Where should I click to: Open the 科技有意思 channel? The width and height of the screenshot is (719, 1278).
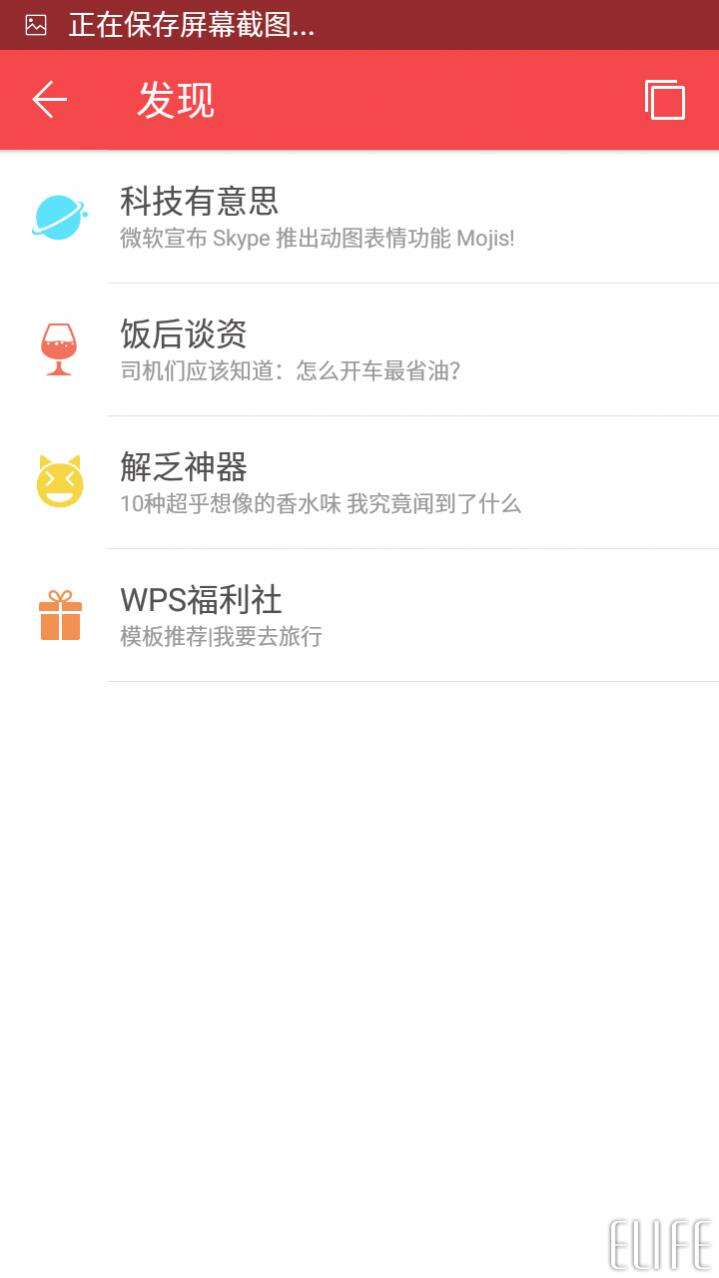pyautogui.click(x=360, y=217)
